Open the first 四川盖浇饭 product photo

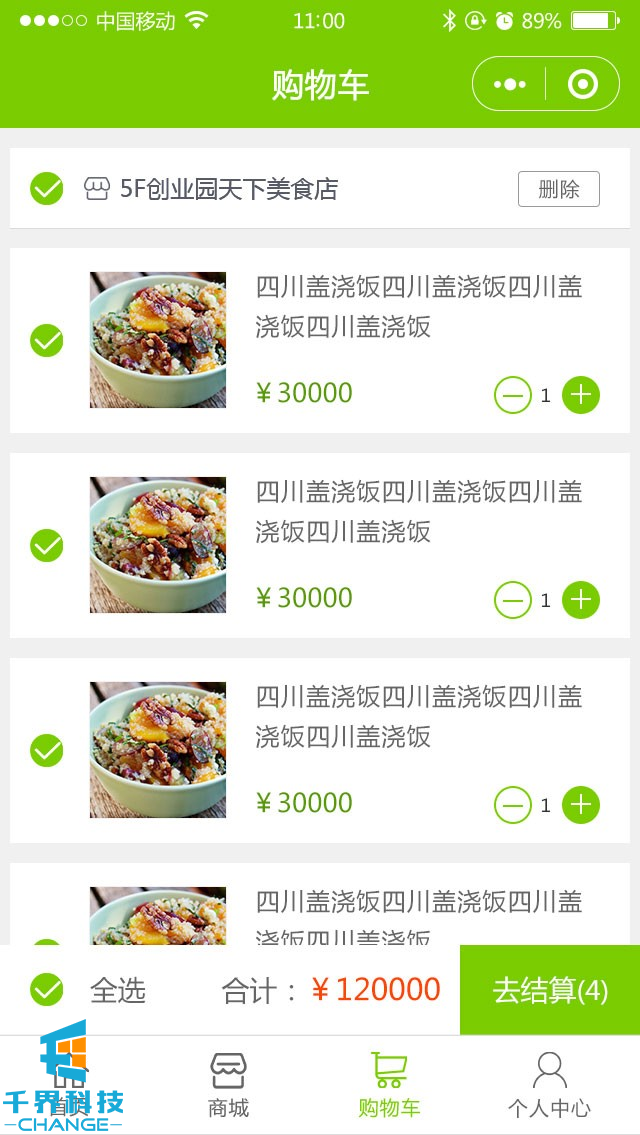pyautogui.click(x=158, y=340)
